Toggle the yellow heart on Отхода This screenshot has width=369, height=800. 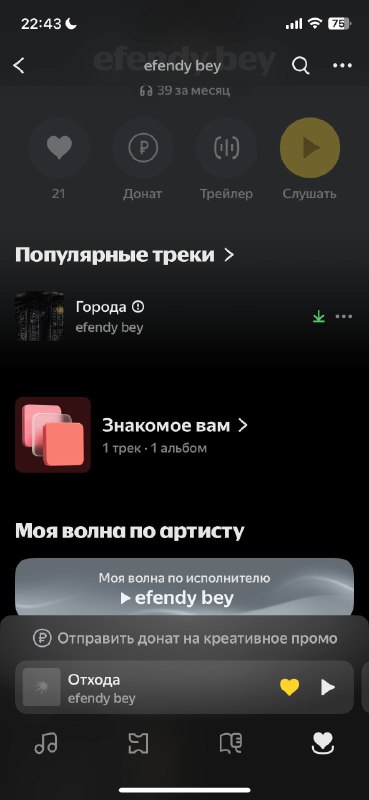coord(289,687)
